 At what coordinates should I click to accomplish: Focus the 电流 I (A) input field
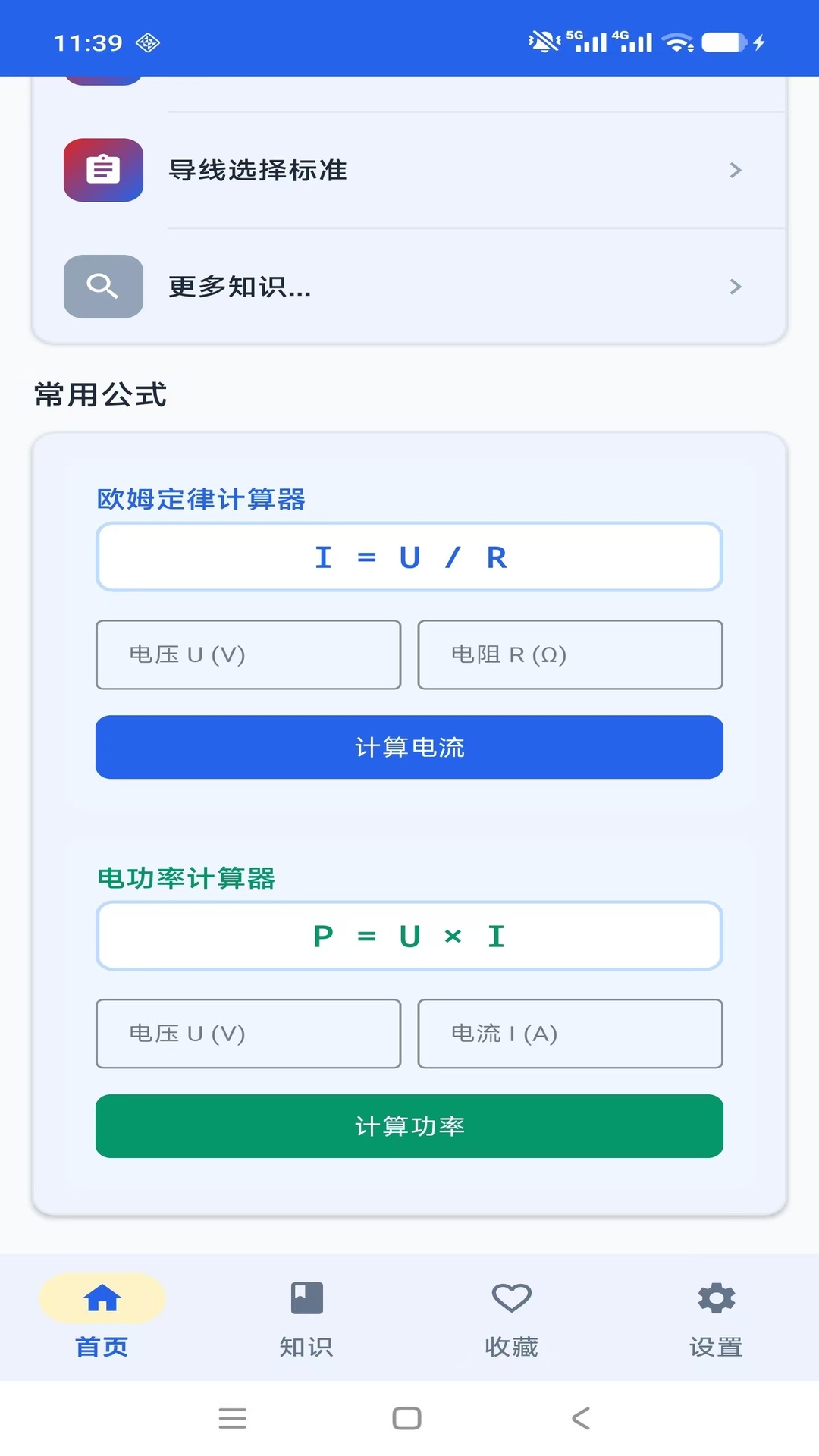570,1034
